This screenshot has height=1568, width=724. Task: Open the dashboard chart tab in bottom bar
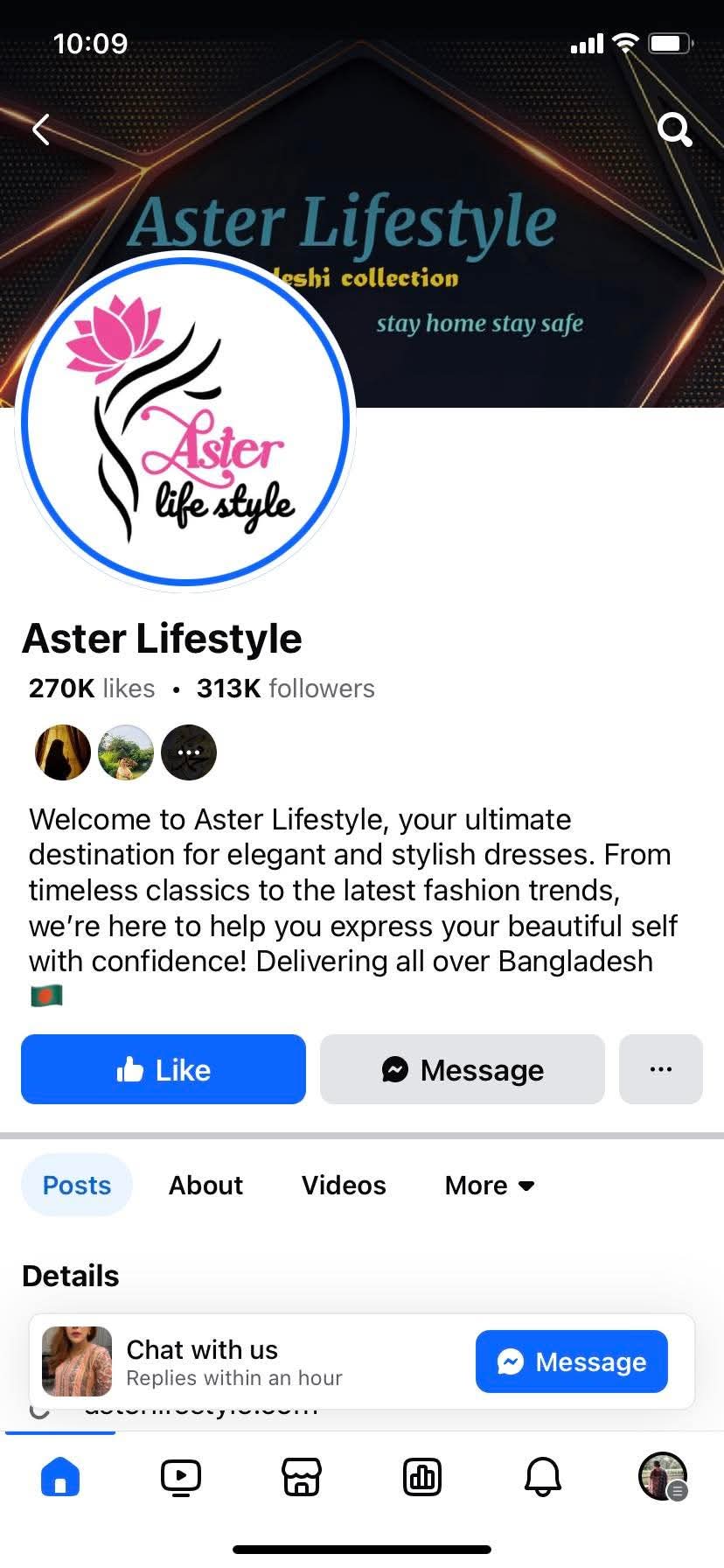(x=422, y=1478)
